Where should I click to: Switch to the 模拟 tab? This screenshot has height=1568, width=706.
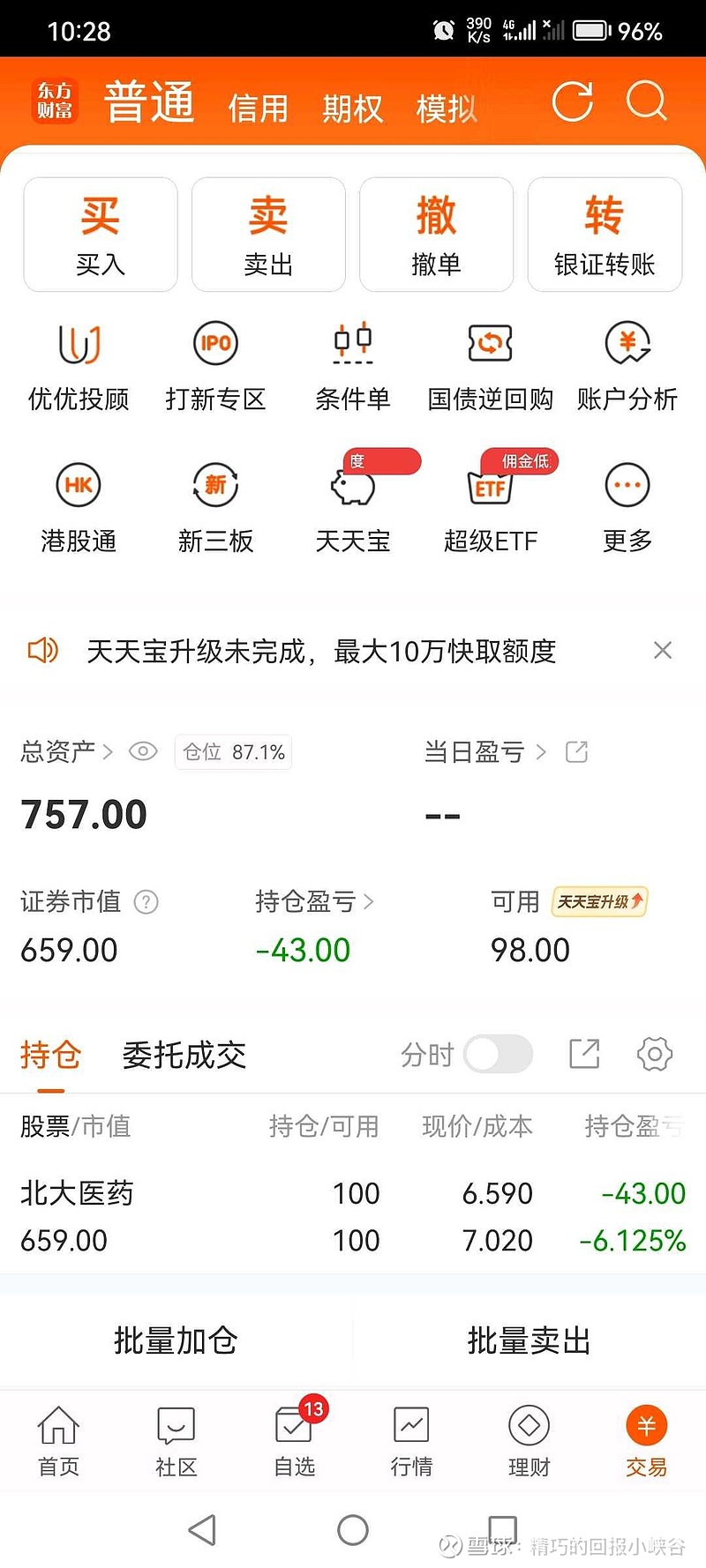tap(446, 106)
